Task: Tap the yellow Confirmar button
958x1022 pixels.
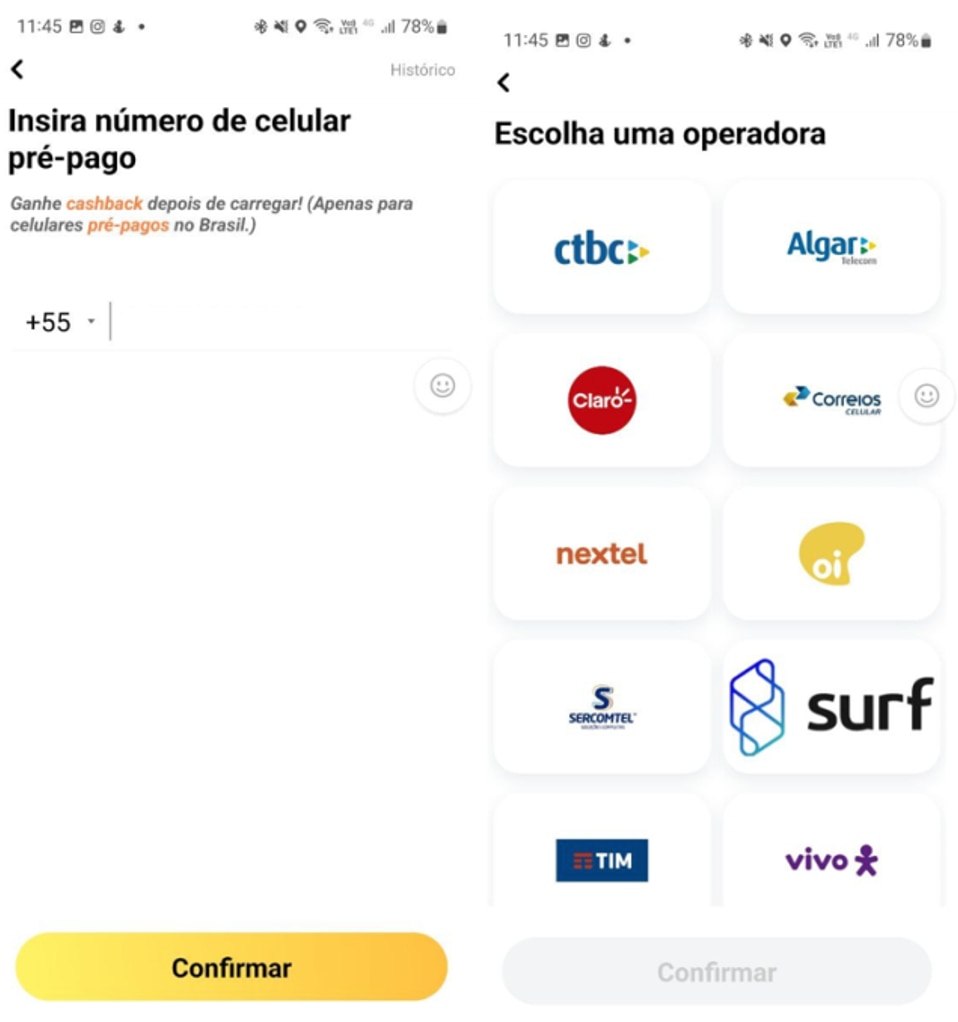Action: tap(231, 967)
